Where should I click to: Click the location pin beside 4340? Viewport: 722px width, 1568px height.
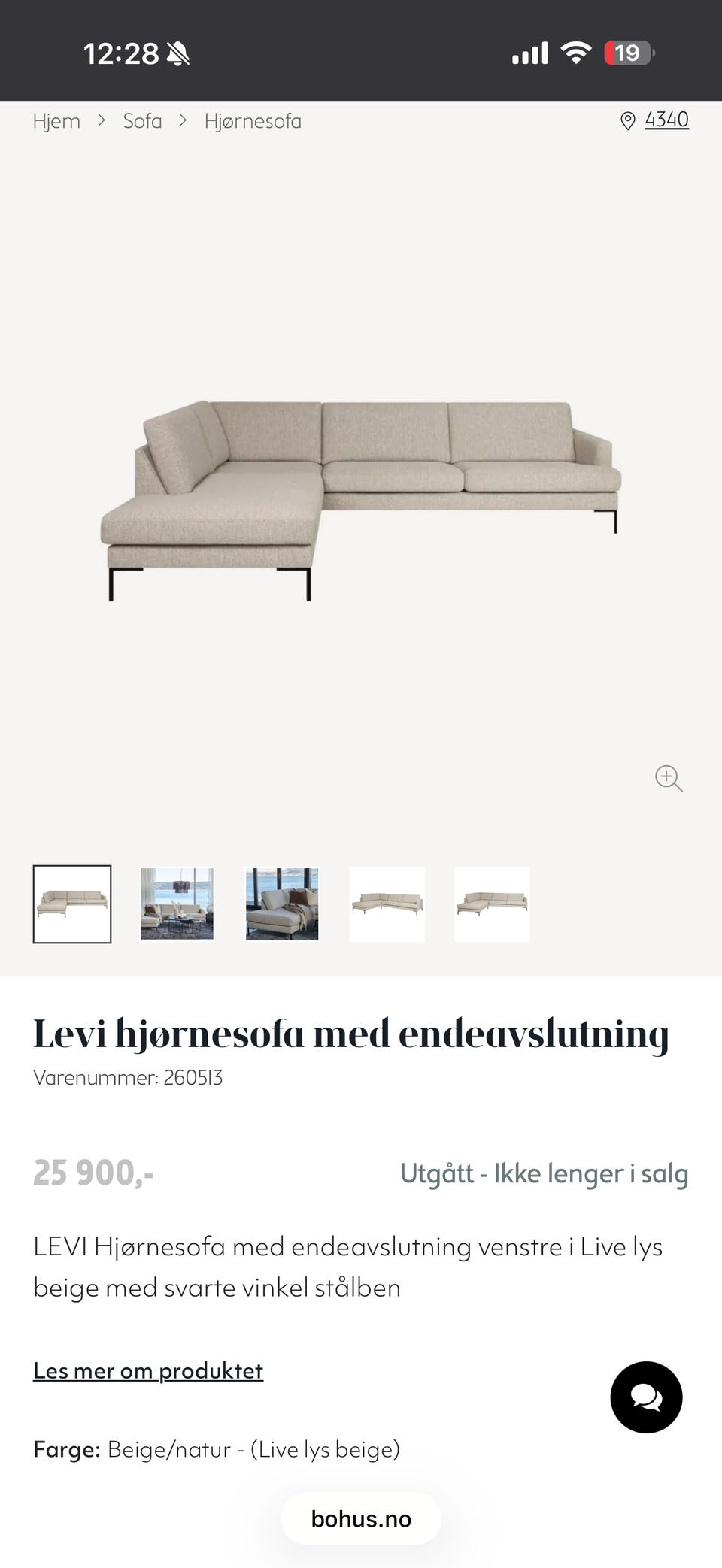[628, 119]
